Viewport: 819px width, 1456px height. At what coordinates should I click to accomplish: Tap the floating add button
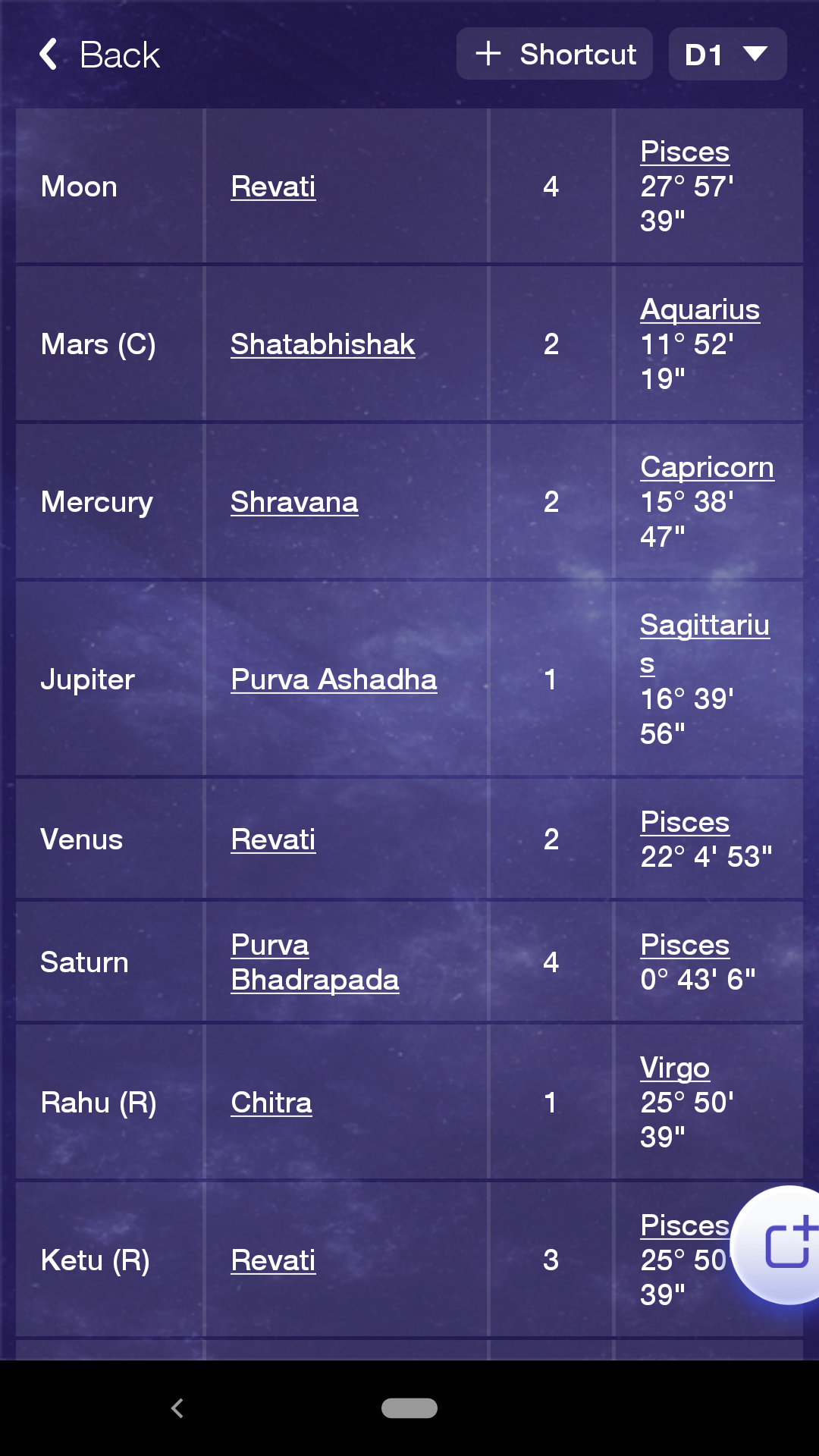point(786,1245)
